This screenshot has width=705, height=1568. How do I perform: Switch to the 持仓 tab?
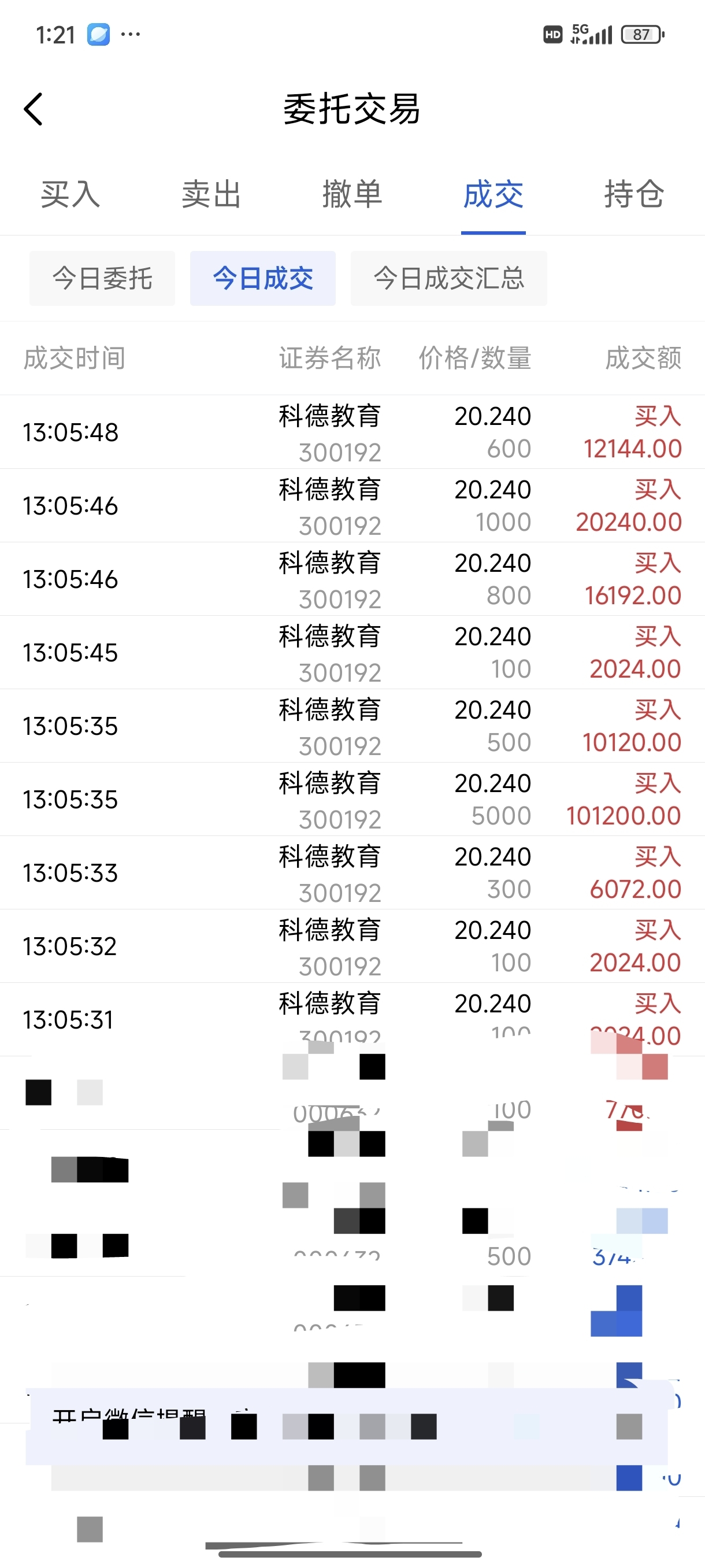(633, 195)
